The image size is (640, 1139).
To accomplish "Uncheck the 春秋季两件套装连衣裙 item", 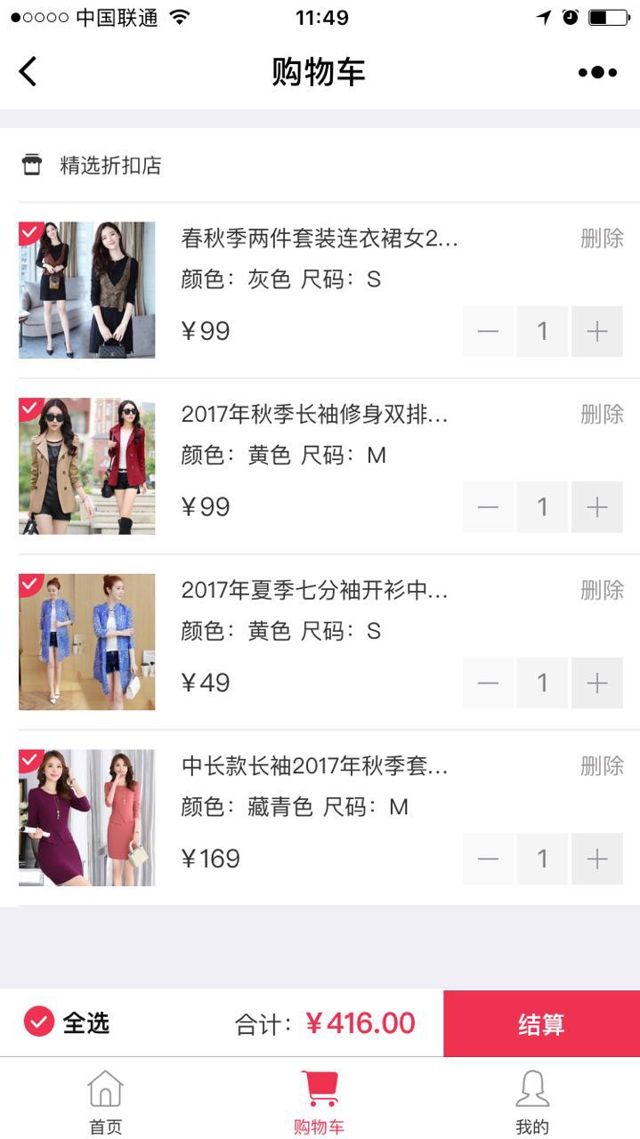I will pyautogui.click(x=29, y=232).
